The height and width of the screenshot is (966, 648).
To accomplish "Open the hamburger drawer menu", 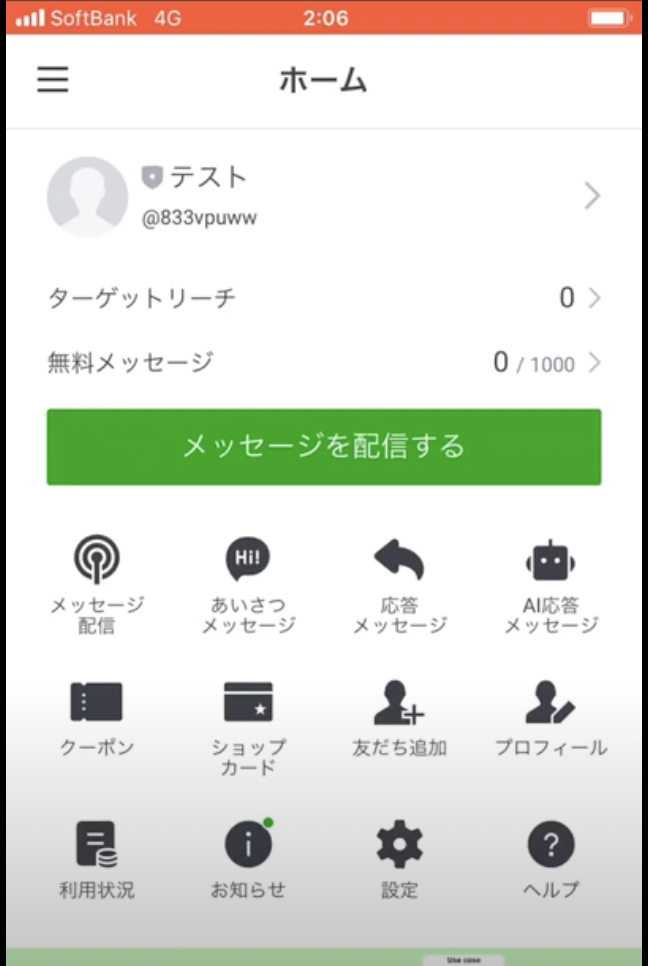I will (x=53, y=80).
